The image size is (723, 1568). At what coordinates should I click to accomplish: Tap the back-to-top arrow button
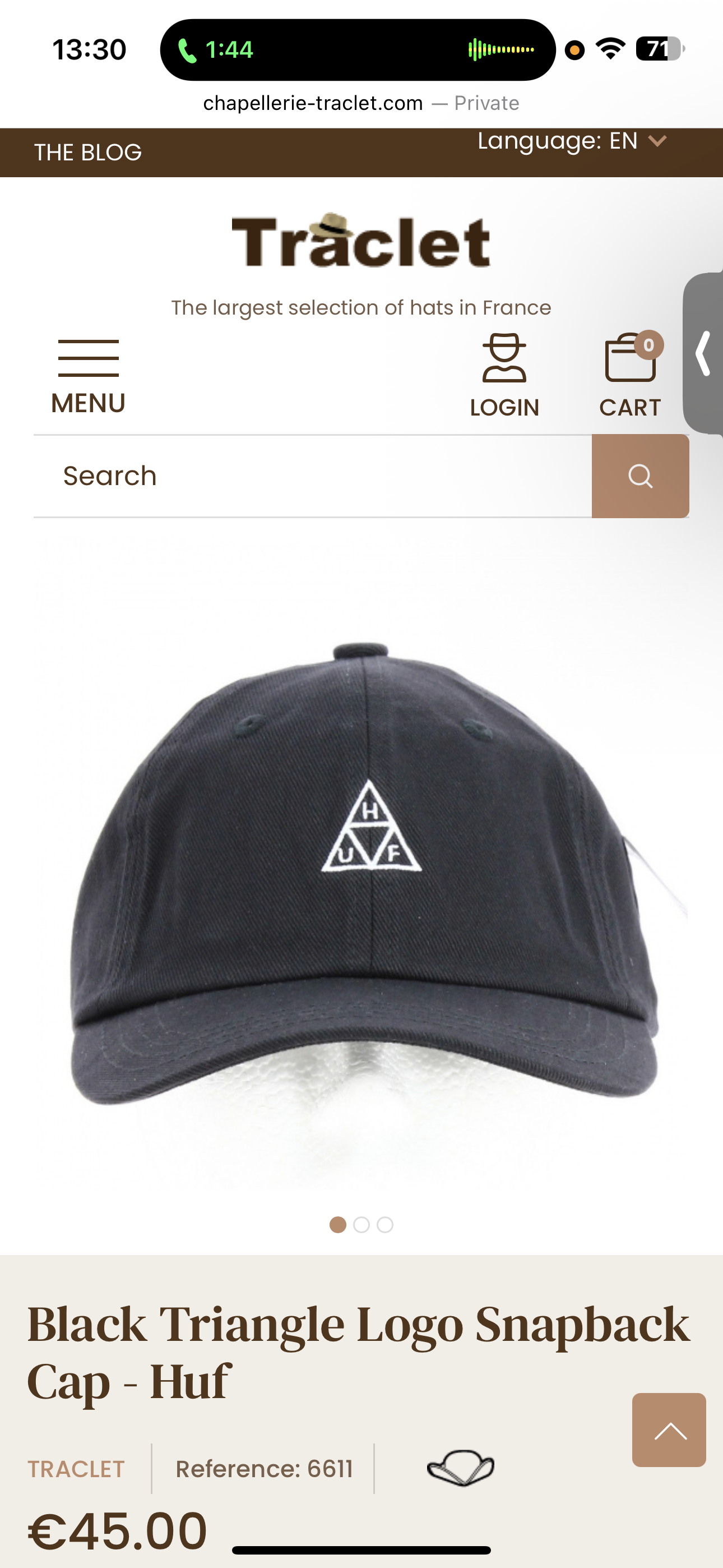[669, 1430]
